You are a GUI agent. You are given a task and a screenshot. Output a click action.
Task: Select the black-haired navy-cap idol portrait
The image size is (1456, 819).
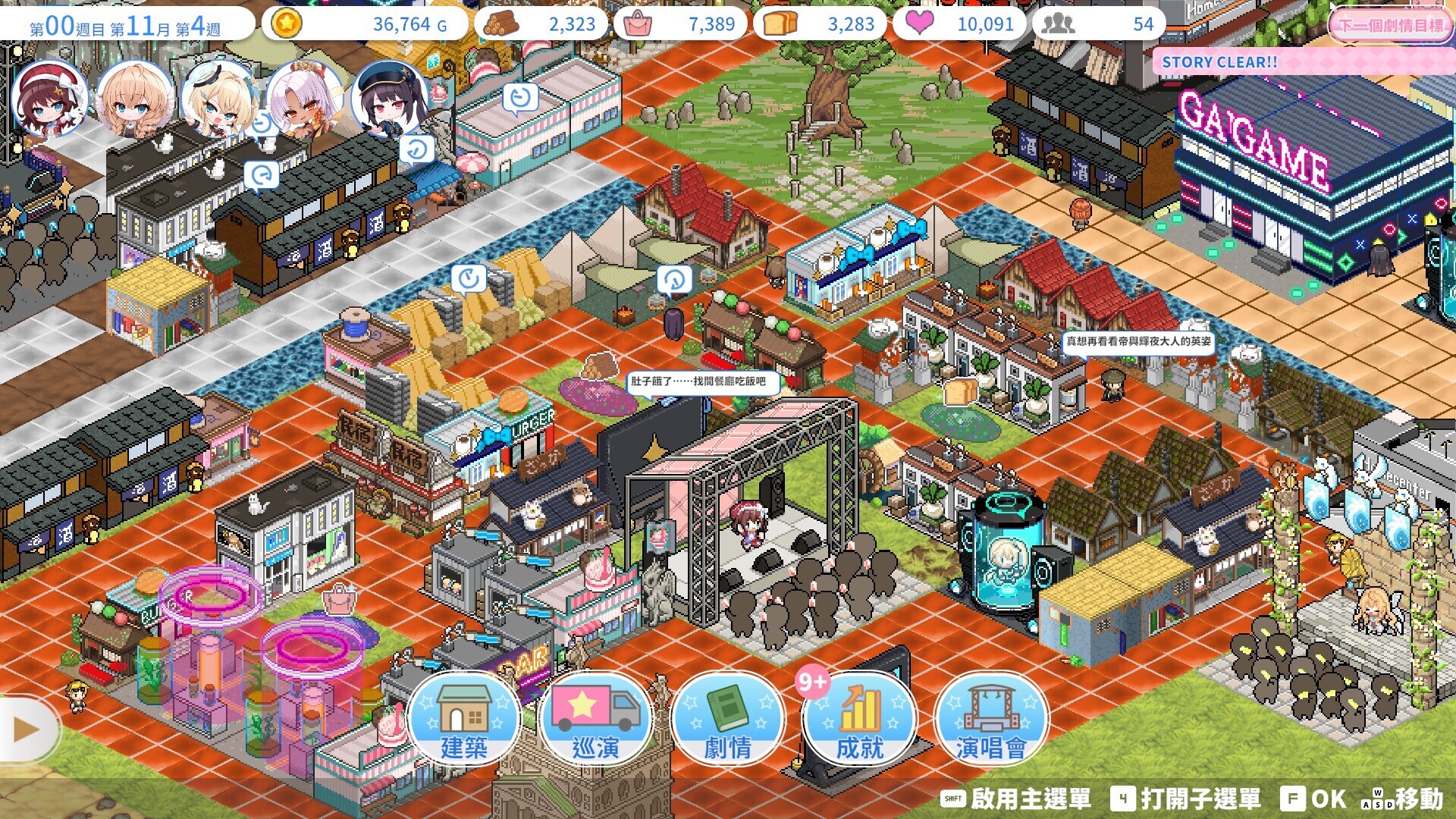point(388,99)
